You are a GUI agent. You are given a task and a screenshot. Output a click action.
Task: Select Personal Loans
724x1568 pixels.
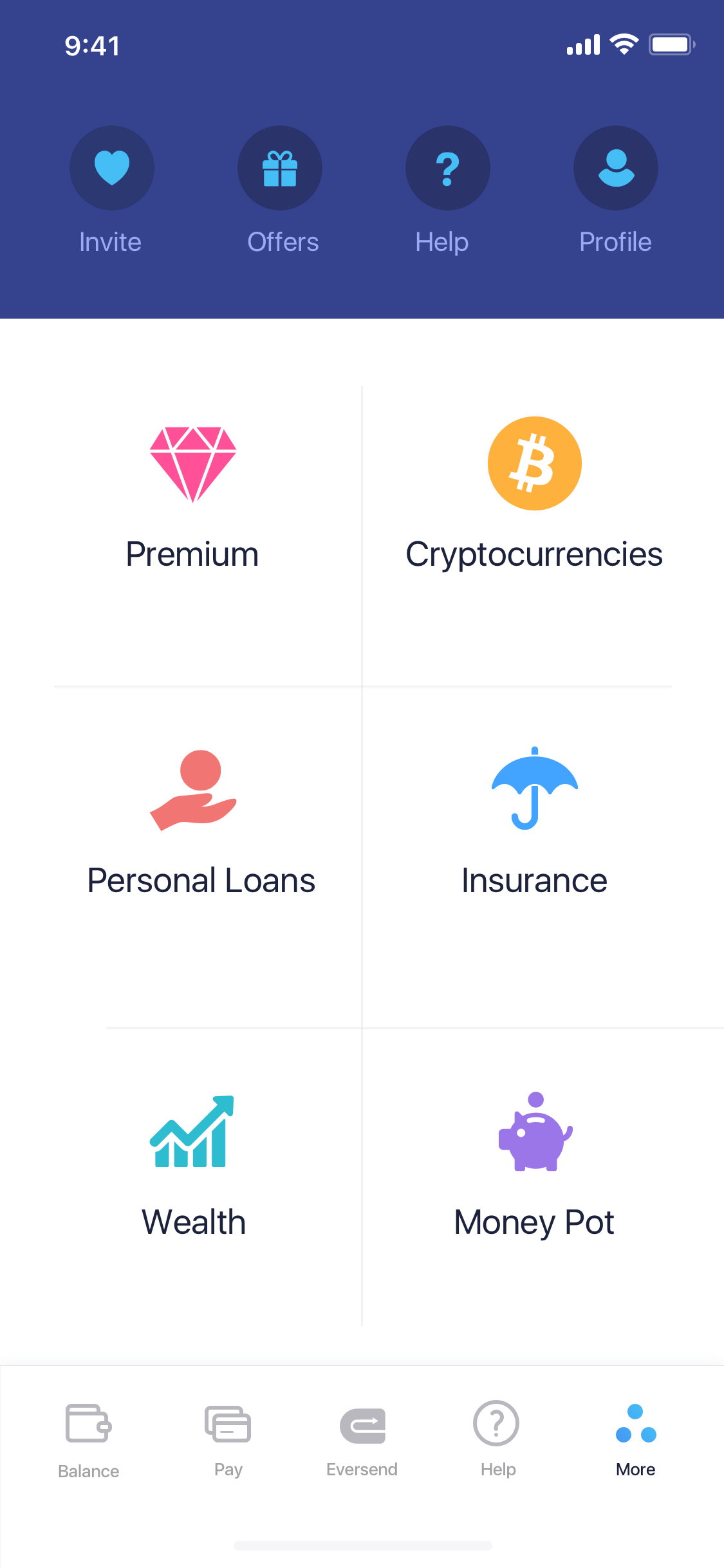tap(201, 824)
